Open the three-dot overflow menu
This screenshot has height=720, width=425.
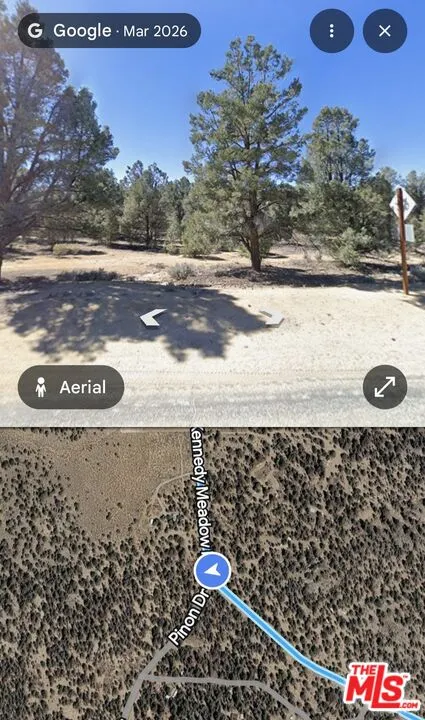pyautogui.click(x=331, y=31)
